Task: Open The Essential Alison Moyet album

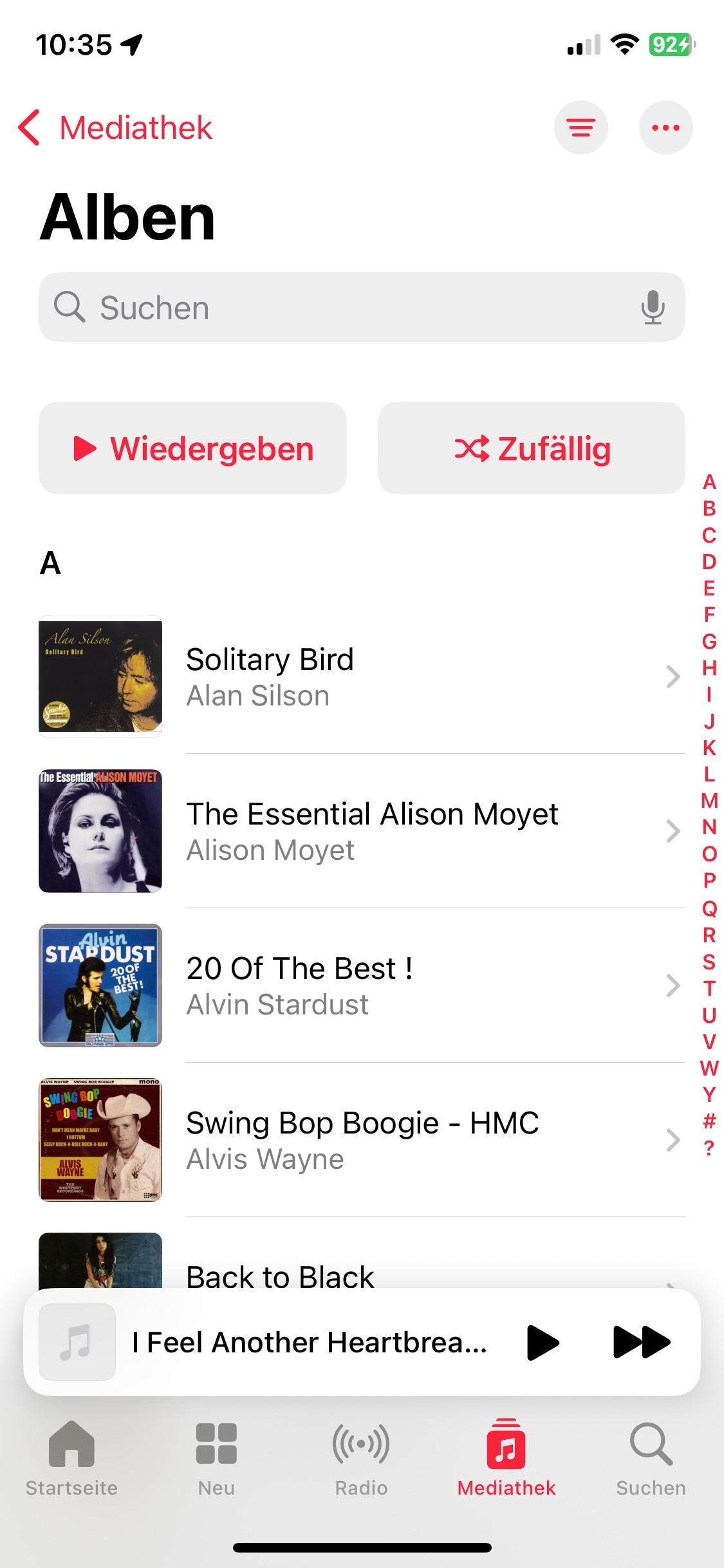Action: click(362, 831)
